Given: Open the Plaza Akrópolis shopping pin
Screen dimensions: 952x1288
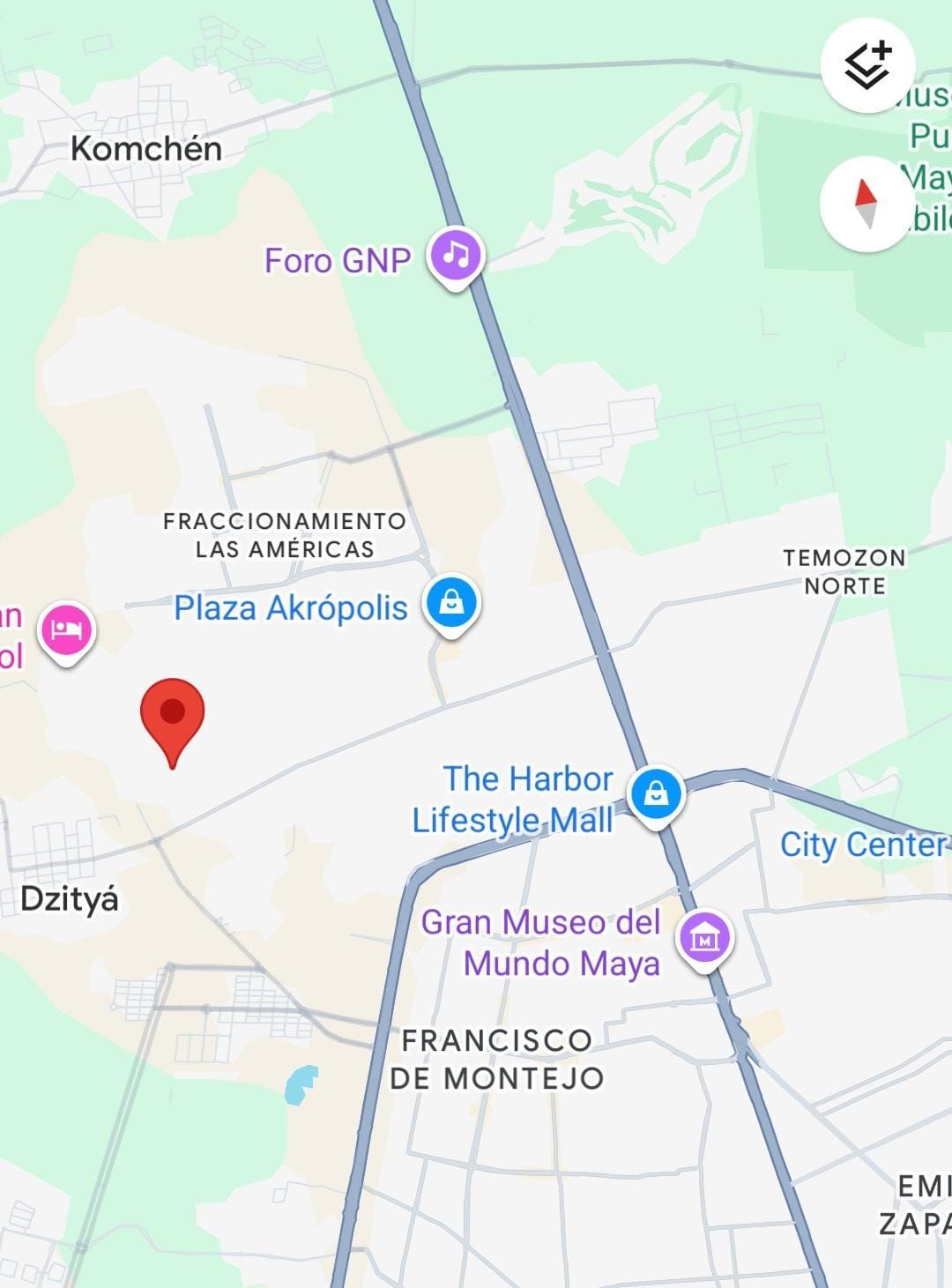Looking at the screenshot, I should coord(450,604).
